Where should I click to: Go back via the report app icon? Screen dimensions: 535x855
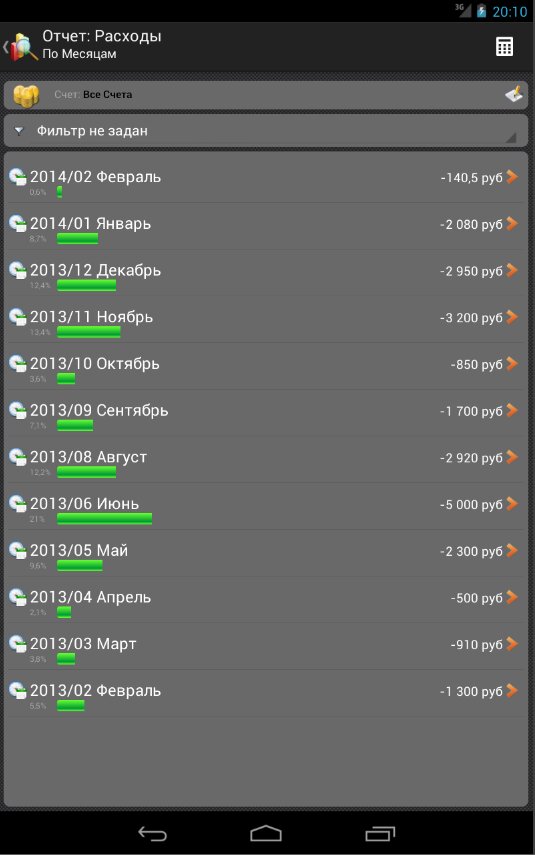pos(22,47)
